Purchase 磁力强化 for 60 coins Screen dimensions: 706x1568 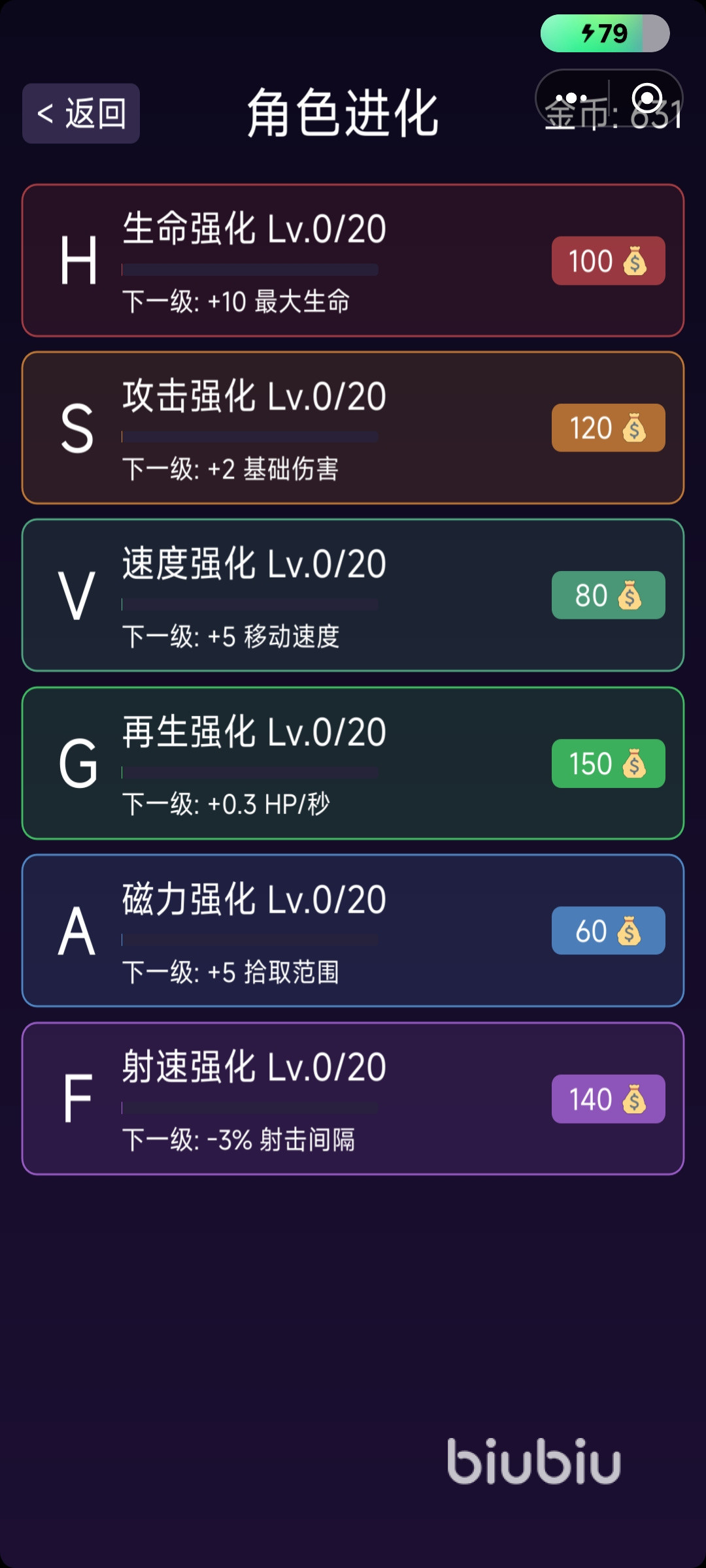[608, 930]
